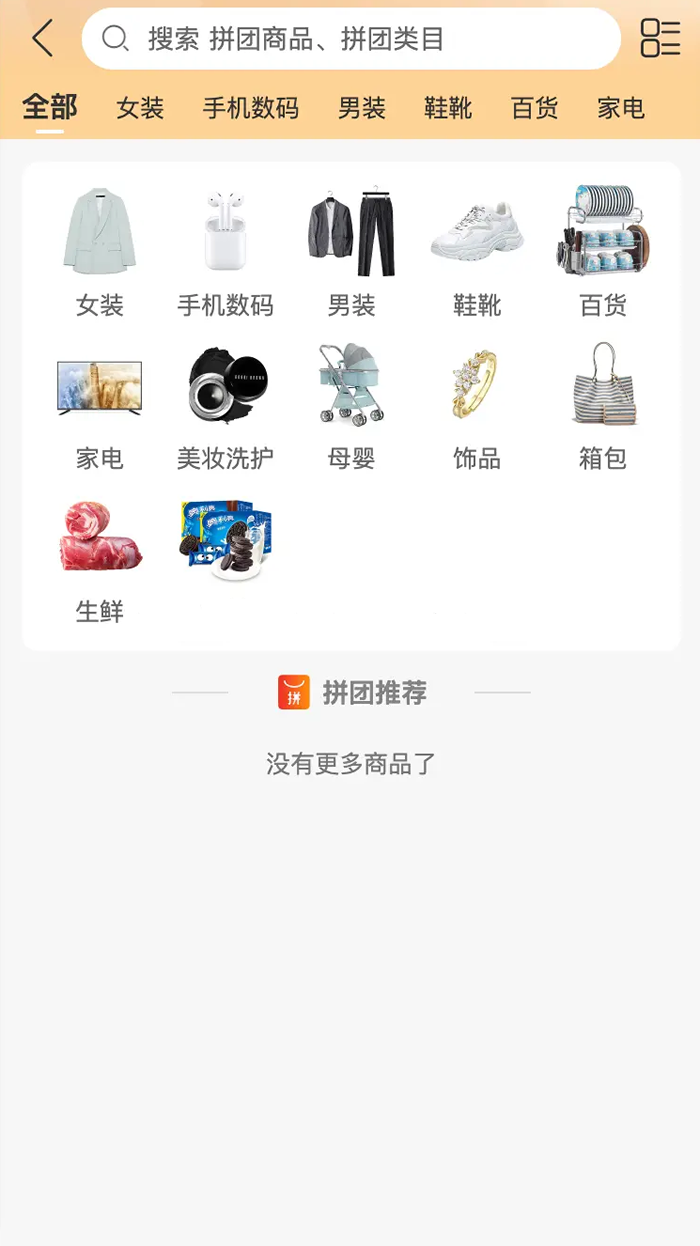Open the 生鲜 category with the meat
The width and height of the screenshot is (700, 1246).
coord(100,558)
